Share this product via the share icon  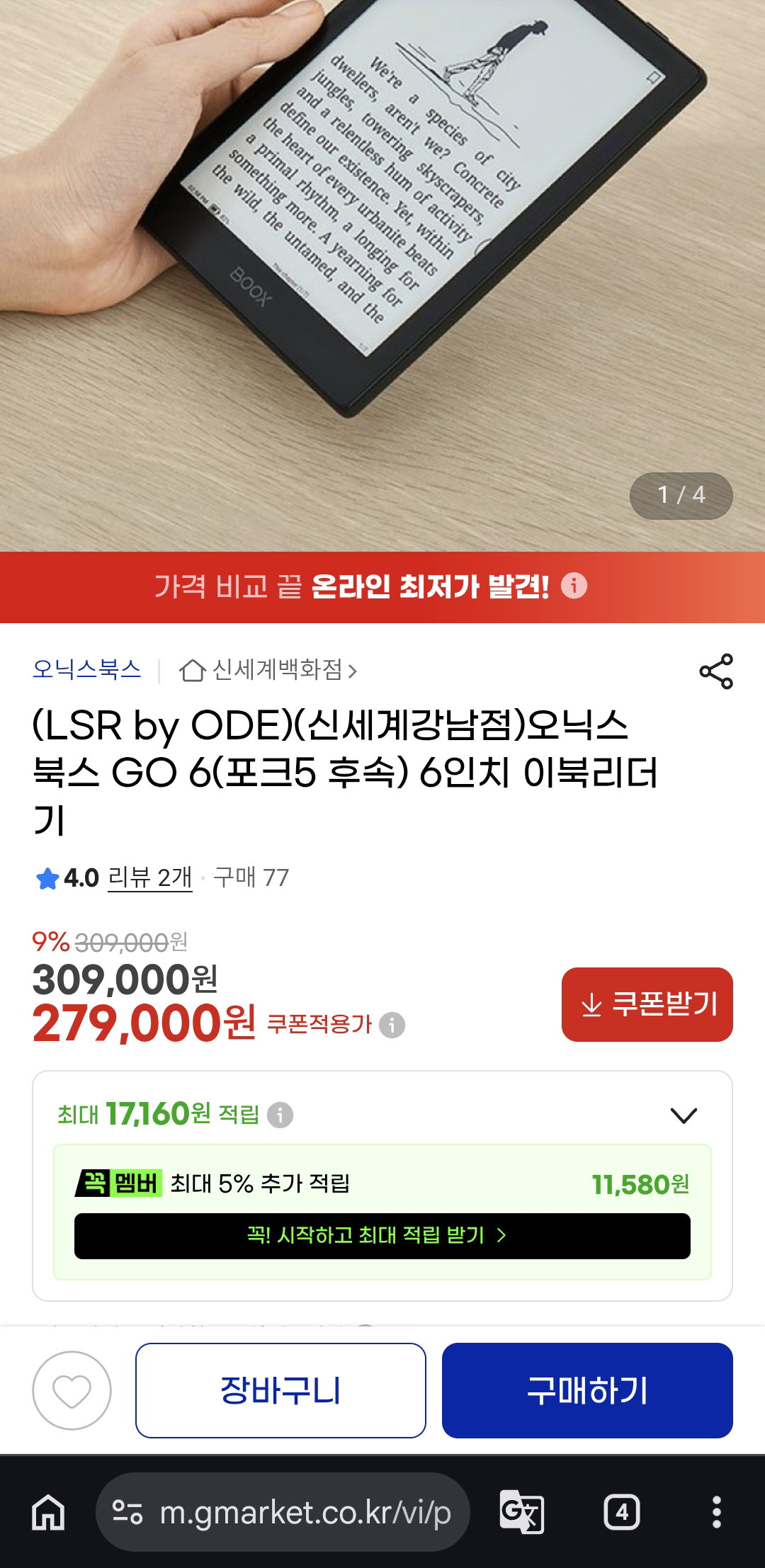coord(716,671)
